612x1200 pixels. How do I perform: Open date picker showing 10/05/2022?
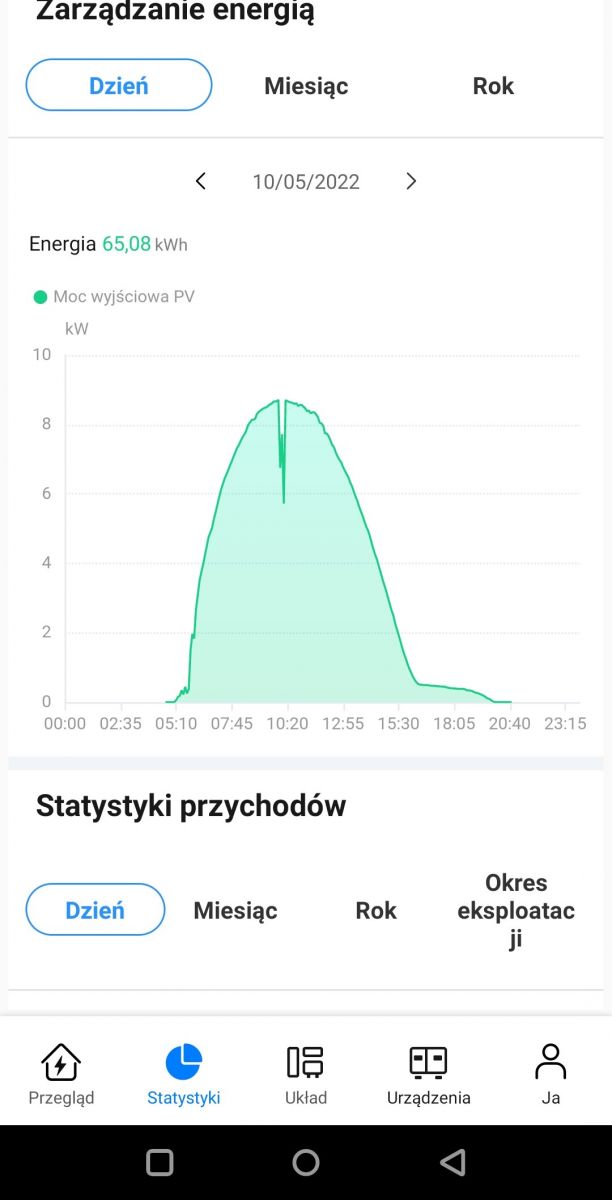(x=306, y=182)
